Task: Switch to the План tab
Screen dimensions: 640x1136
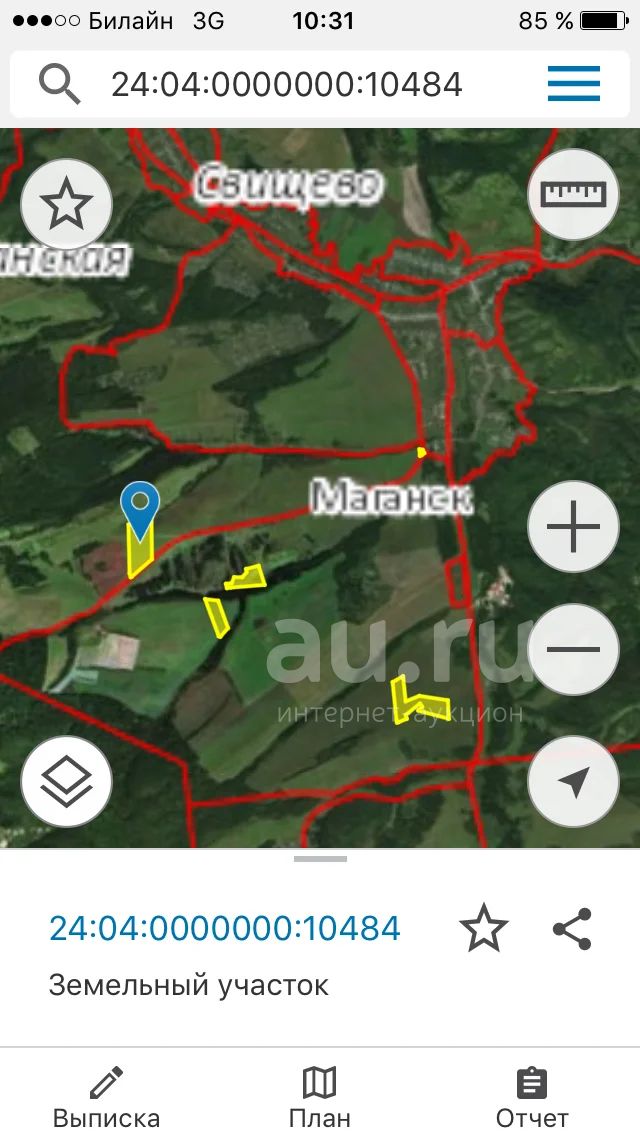Action: pyautogui.click(x=320, y=1098)
